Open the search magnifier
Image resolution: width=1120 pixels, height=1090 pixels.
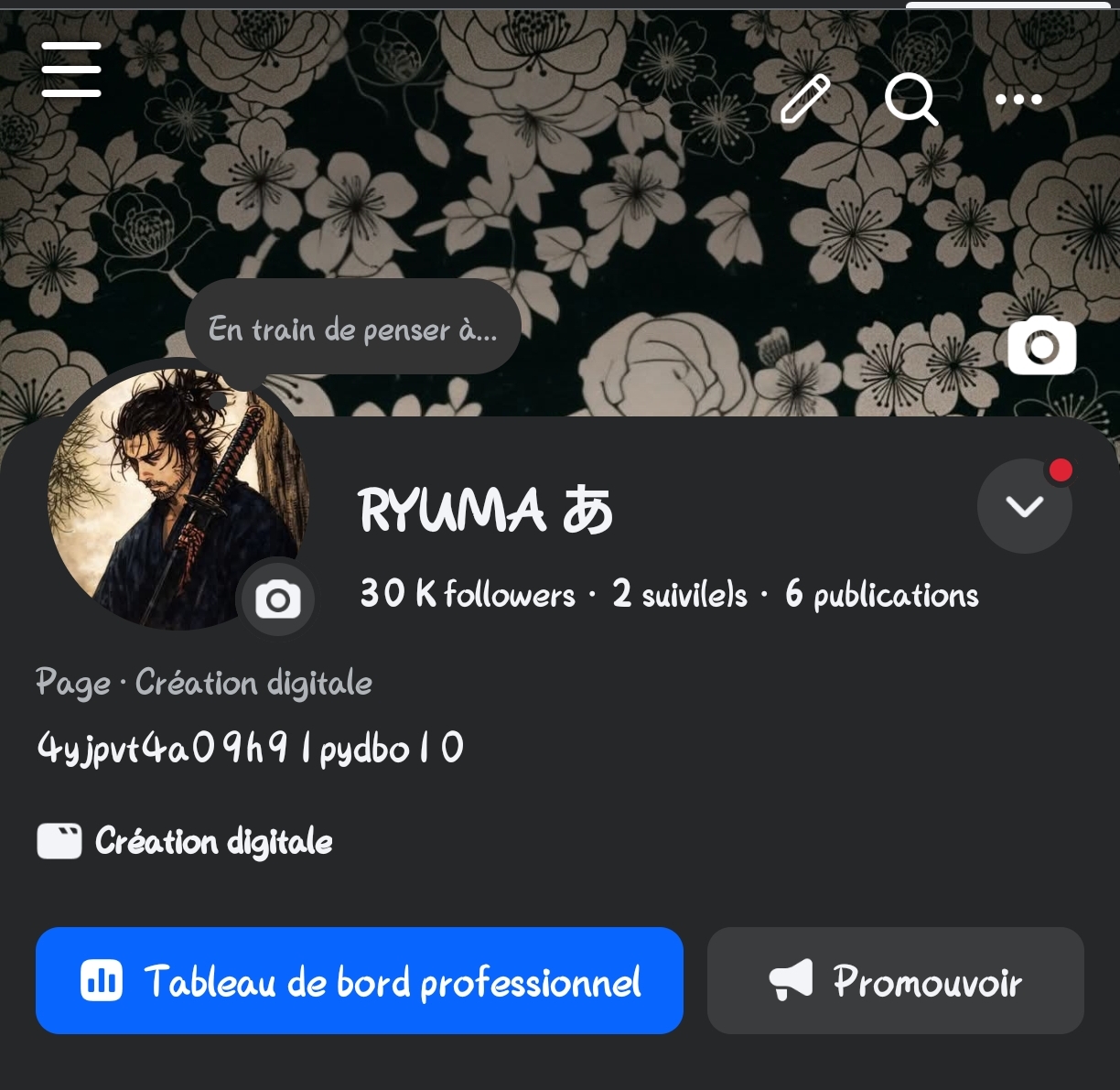tap(910, 99)
